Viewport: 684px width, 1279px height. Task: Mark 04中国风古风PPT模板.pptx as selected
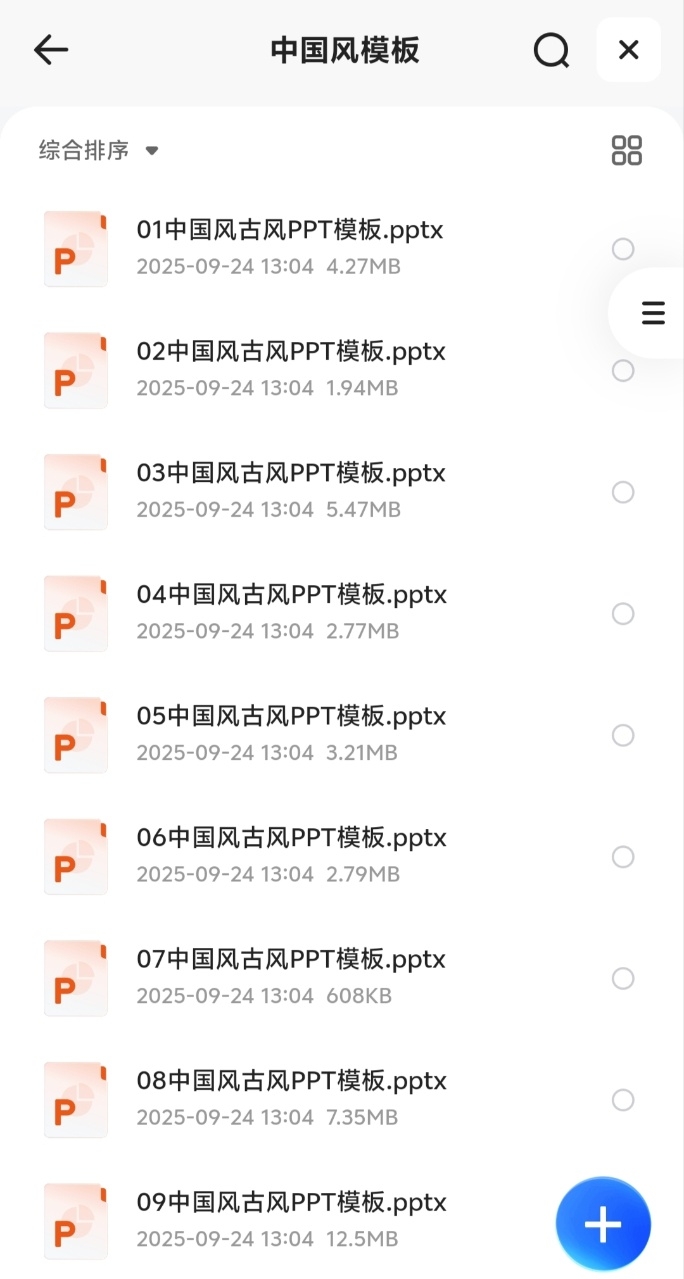623,614
